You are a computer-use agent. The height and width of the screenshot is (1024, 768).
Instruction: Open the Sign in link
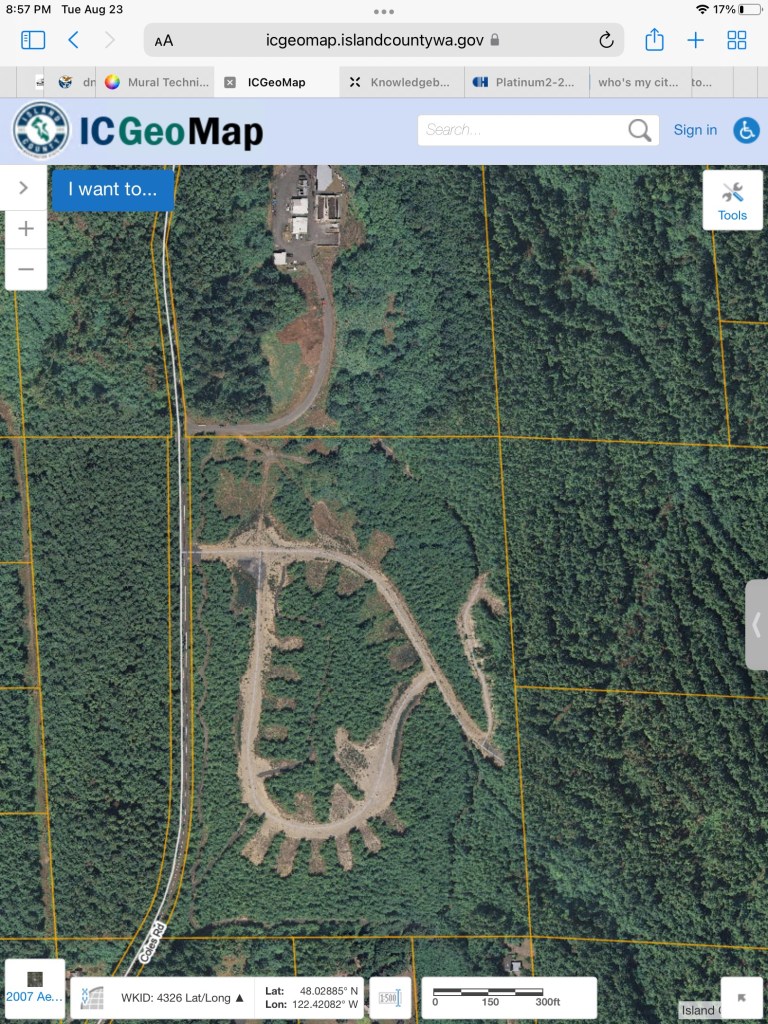click(695, 130)
